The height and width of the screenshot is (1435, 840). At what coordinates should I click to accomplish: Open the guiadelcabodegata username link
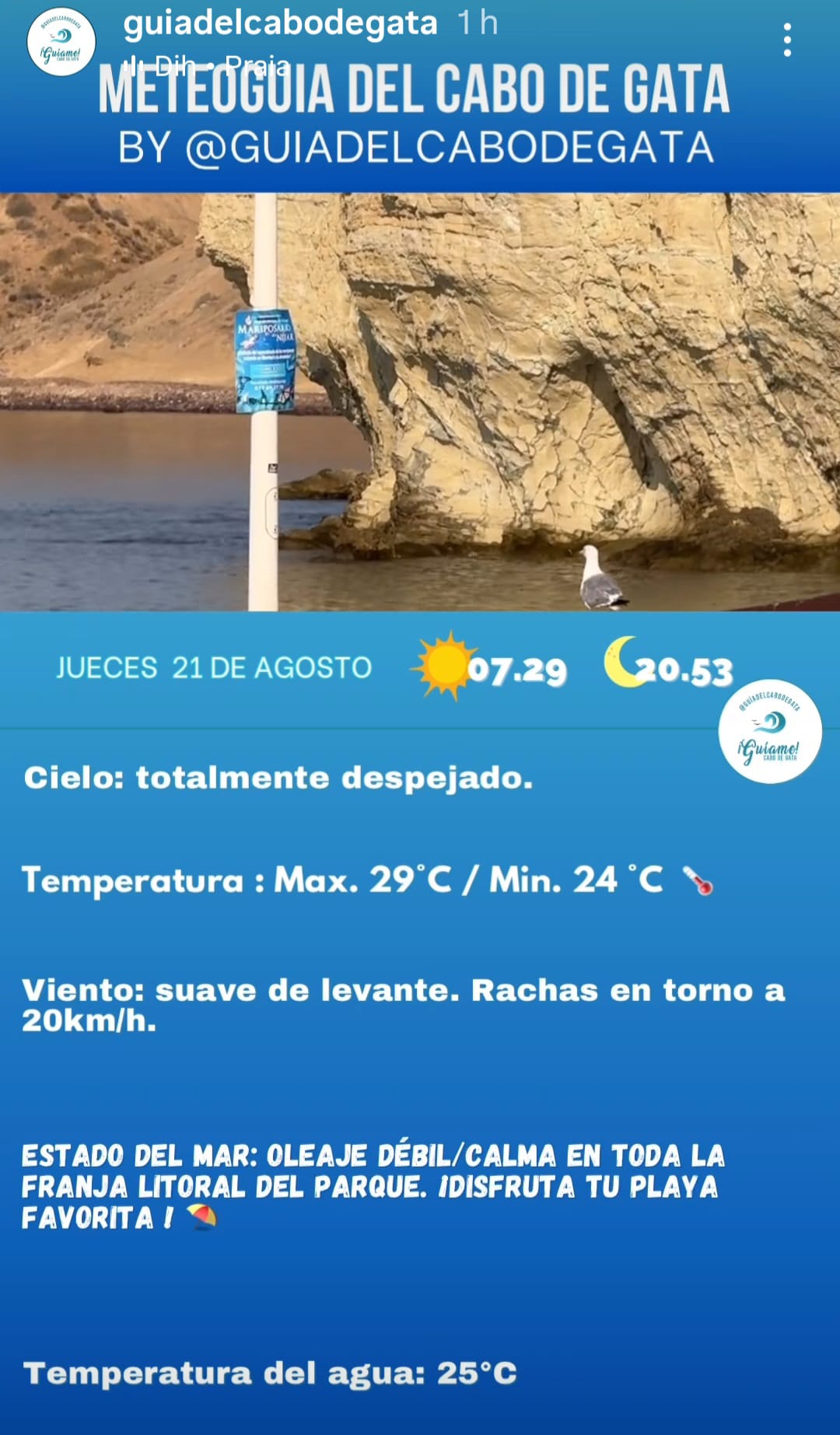(x=280, y=23)
